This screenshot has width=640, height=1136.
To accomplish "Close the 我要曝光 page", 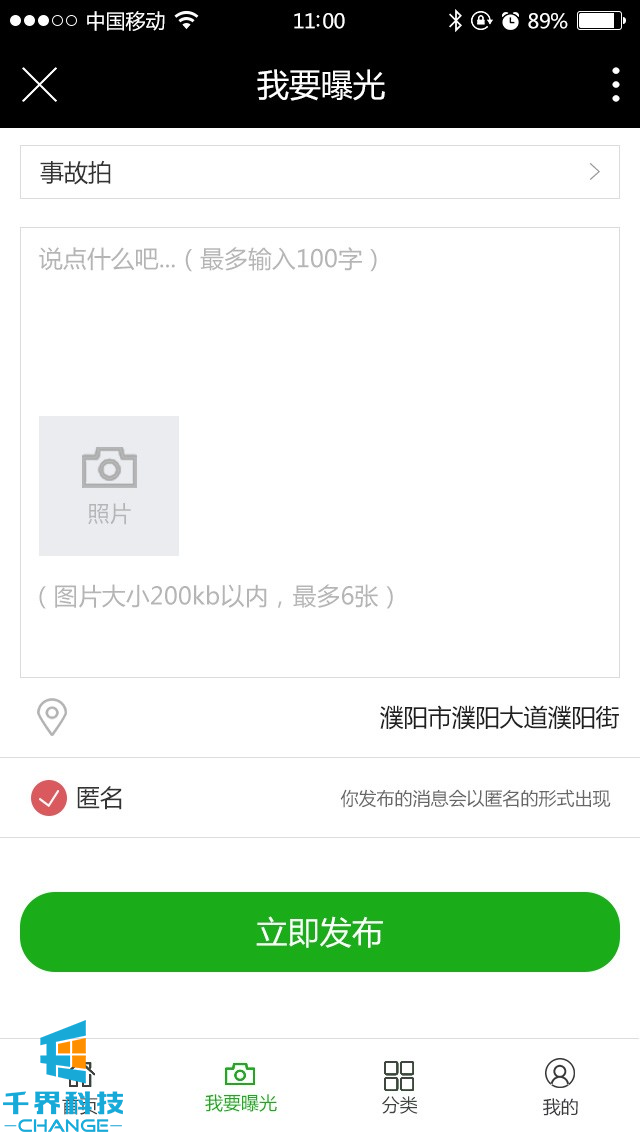I will (40, 85).
